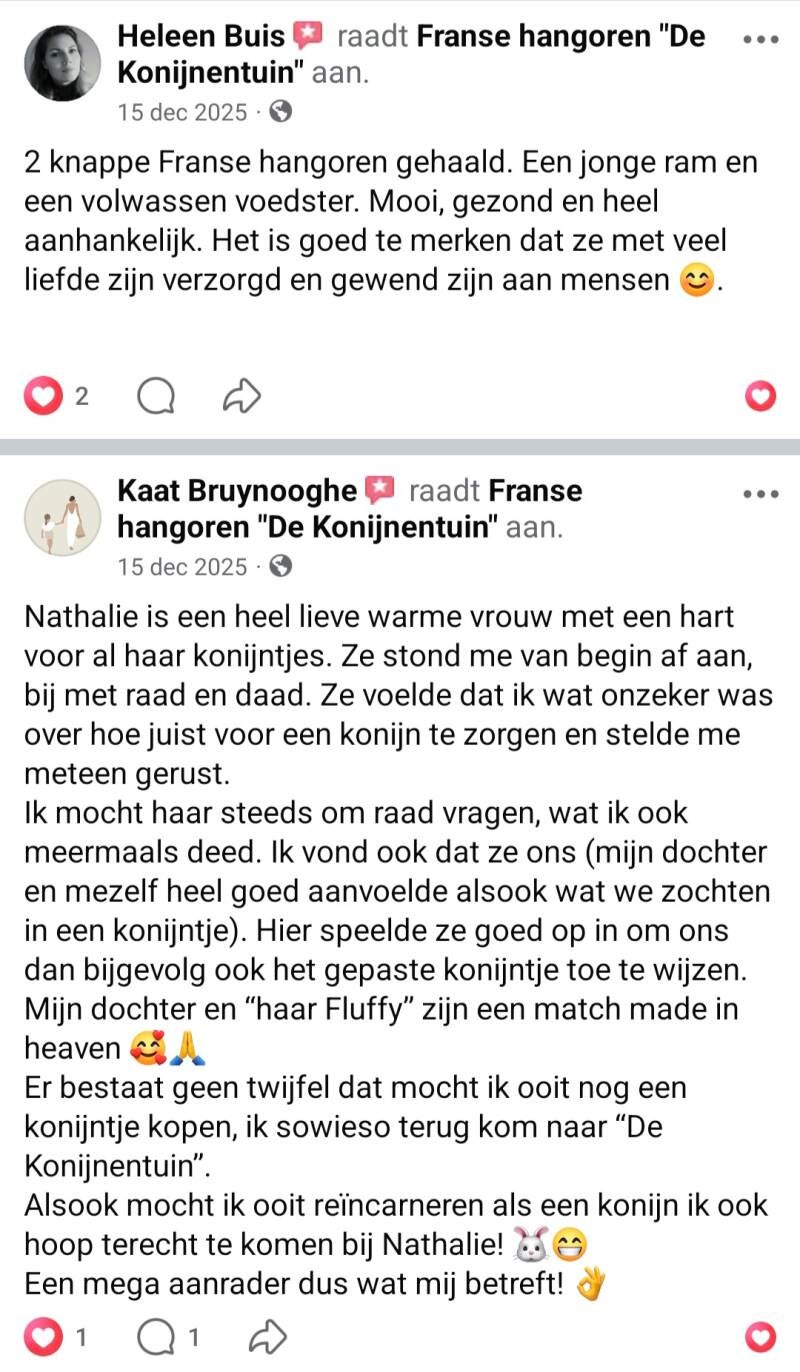Open the overflow menu on Kaat Bruynooghe's review
Viewport: 800px width, 1372px height.
[762, 493]
